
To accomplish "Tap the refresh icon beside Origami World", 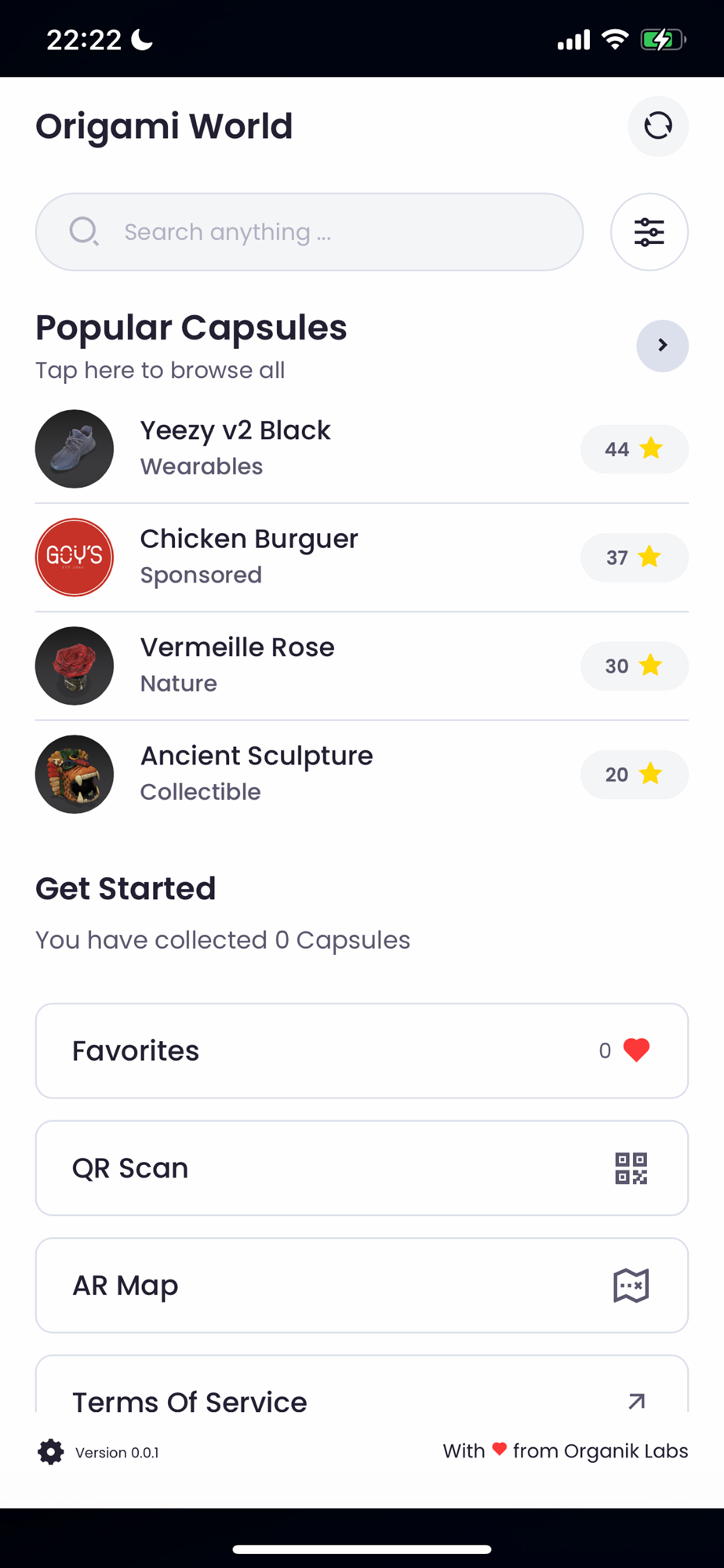I will pyautogui.click(x=658, y=126).
